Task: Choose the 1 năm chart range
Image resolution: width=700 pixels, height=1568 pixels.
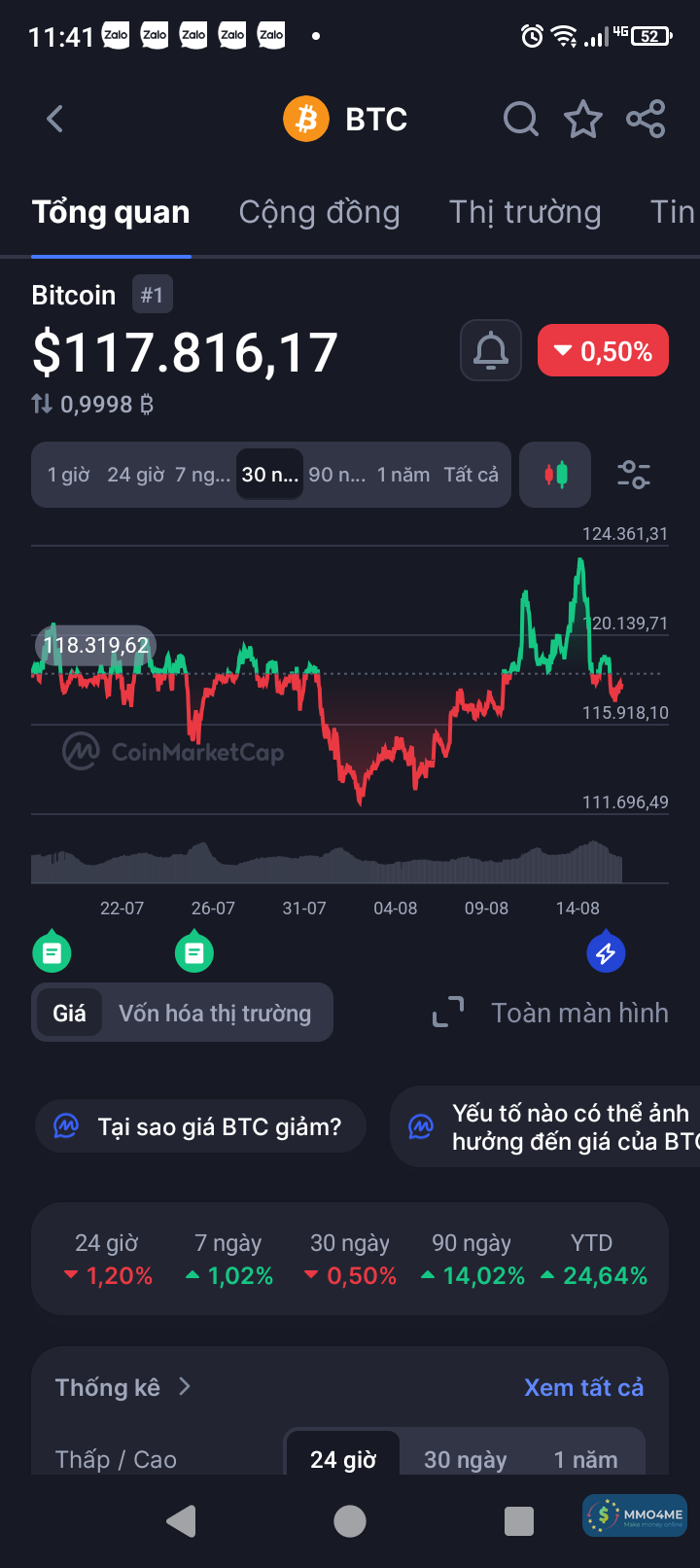Action: click(x=402, y=475)
